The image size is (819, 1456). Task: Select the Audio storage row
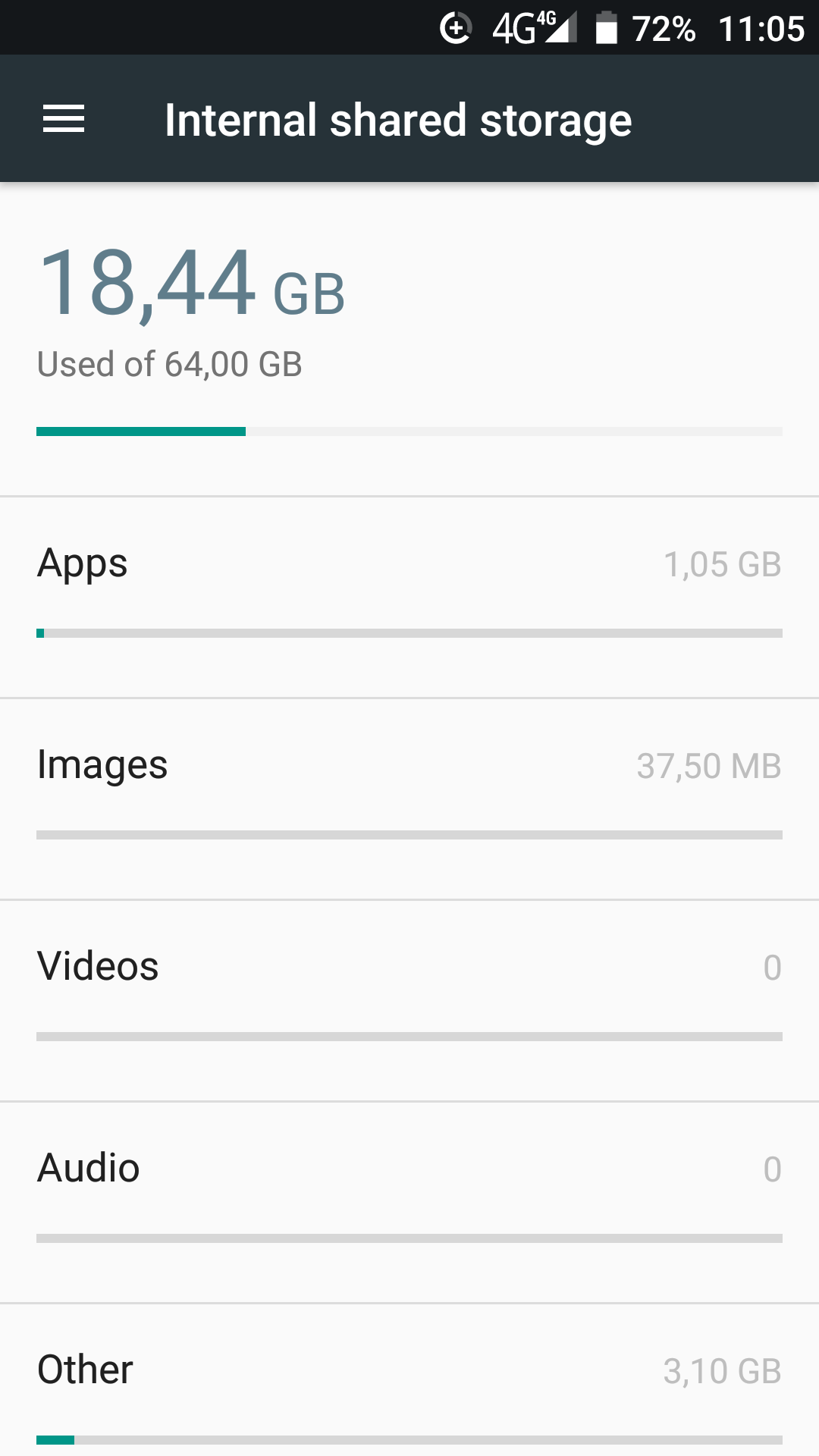coord(409,1168)
